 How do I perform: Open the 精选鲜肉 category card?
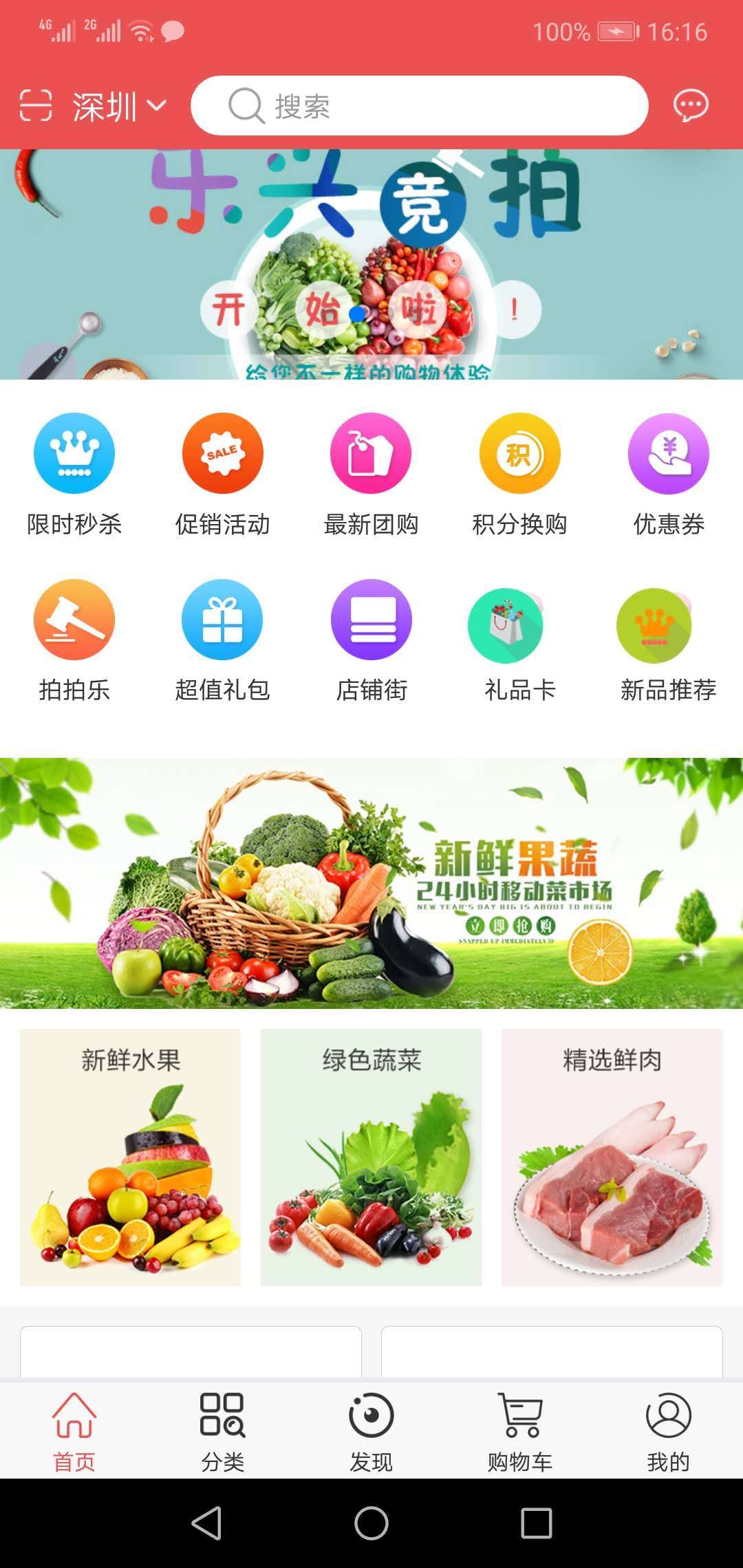(612, 1157)
